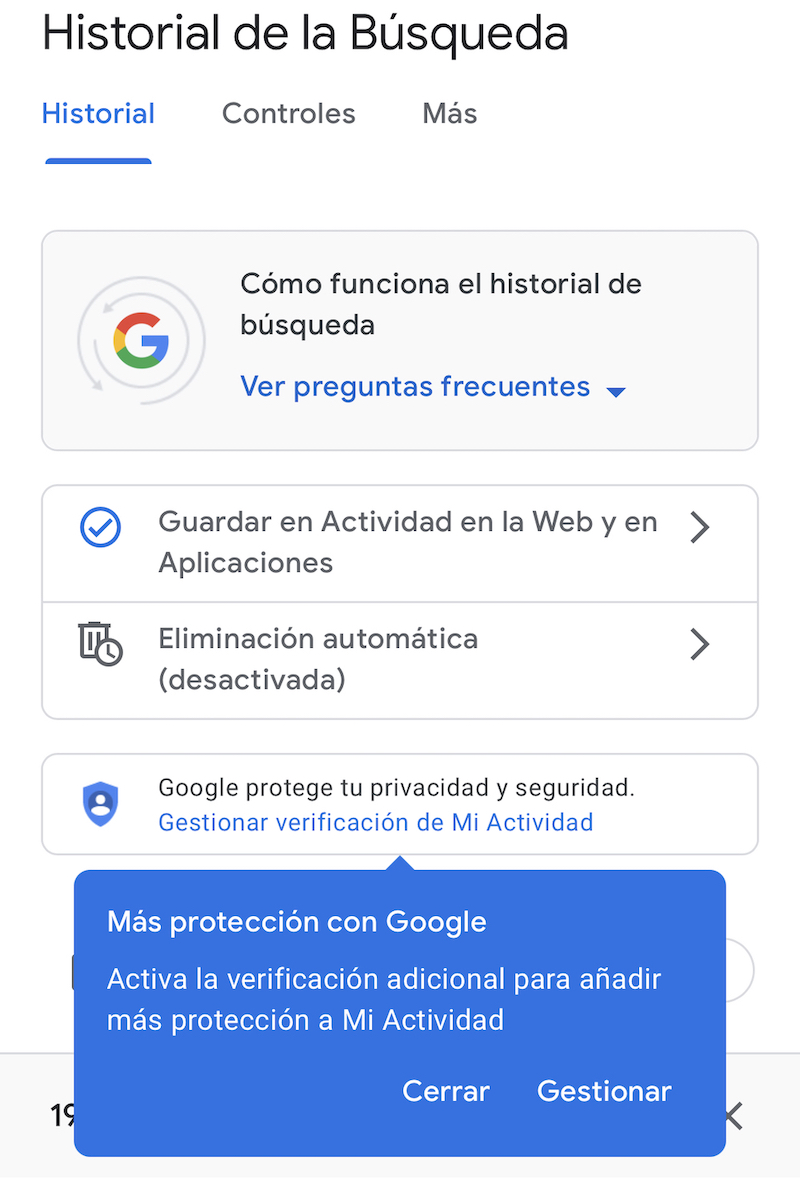Open Guardar en Actividad en la Web
Viewport: 800px width, 1185px height.
tap(400, 542)
